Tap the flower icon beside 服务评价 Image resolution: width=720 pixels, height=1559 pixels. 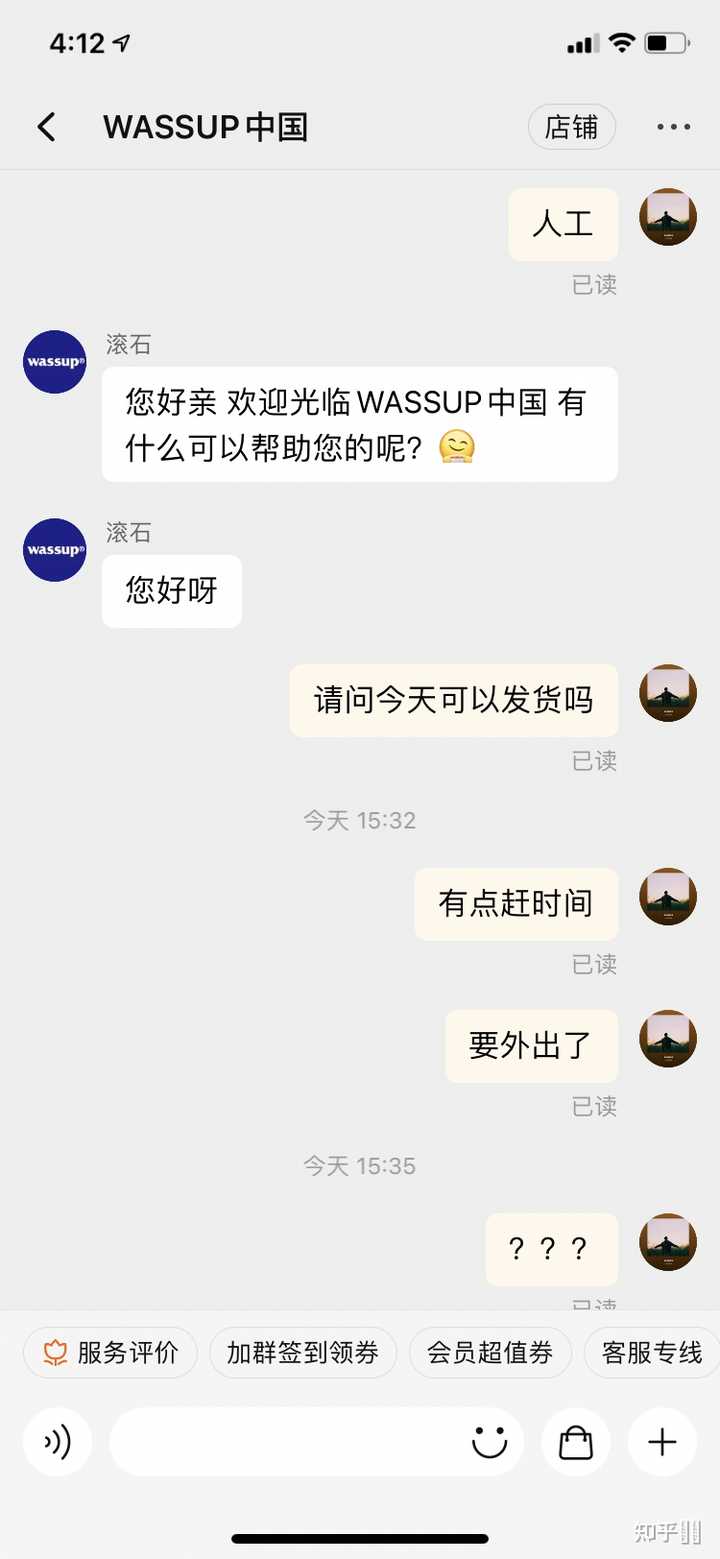tap(54, 1352)
